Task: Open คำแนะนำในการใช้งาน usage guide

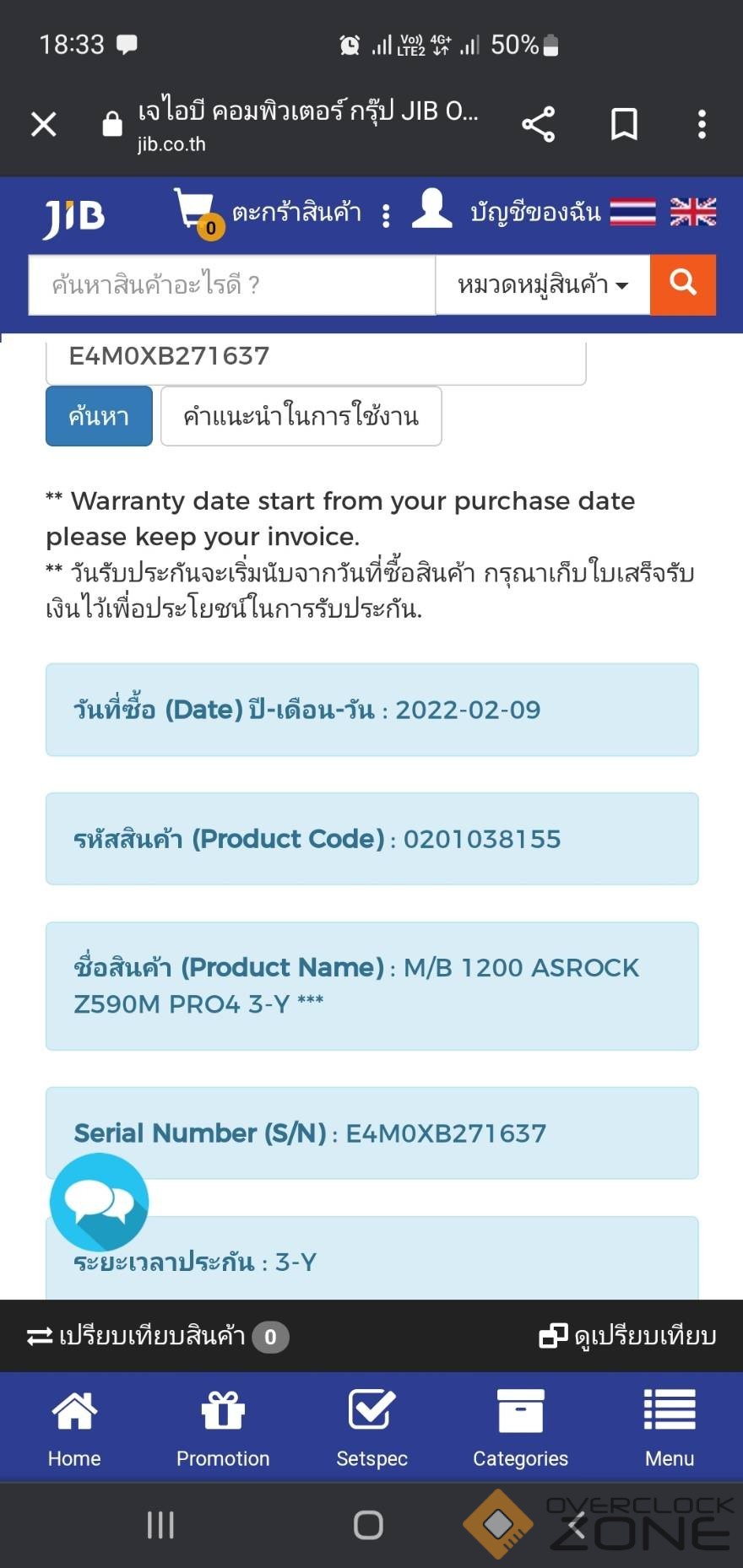Action: [301, 416]
